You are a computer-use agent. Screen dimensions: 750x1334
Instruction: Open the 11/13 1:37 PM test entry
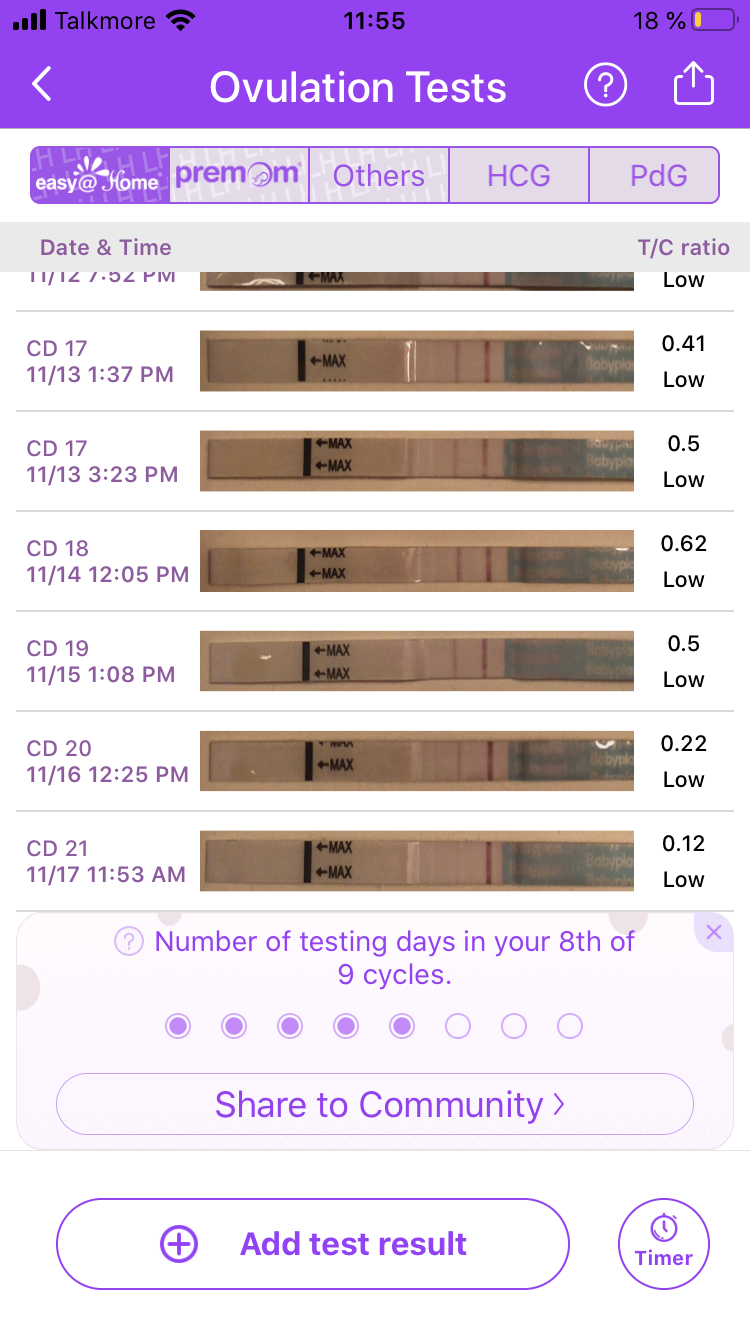[x=375, y=361]
